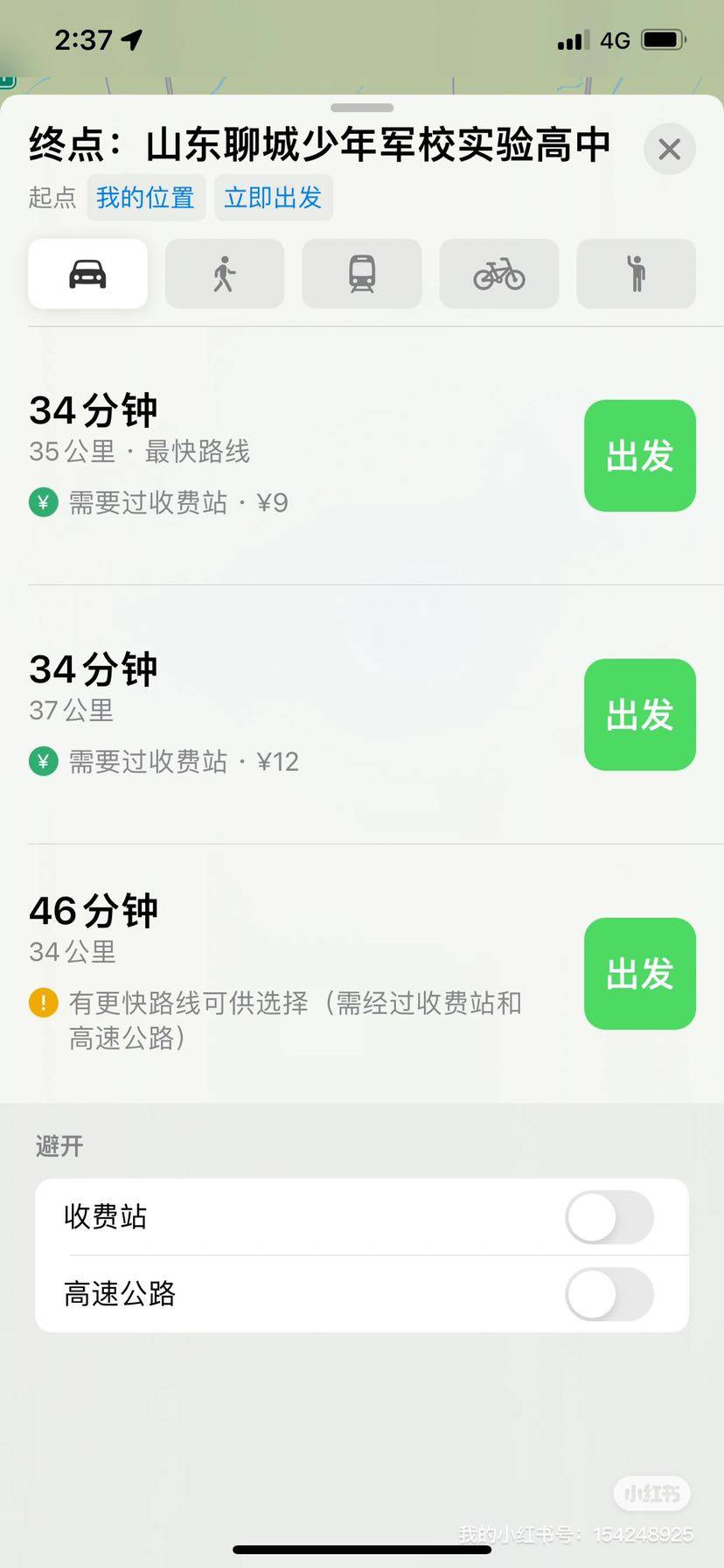The height and width of the screenshot is (1568, 724).
Task: Start the 46 分钟 route
Action: (x=639, y=973)
